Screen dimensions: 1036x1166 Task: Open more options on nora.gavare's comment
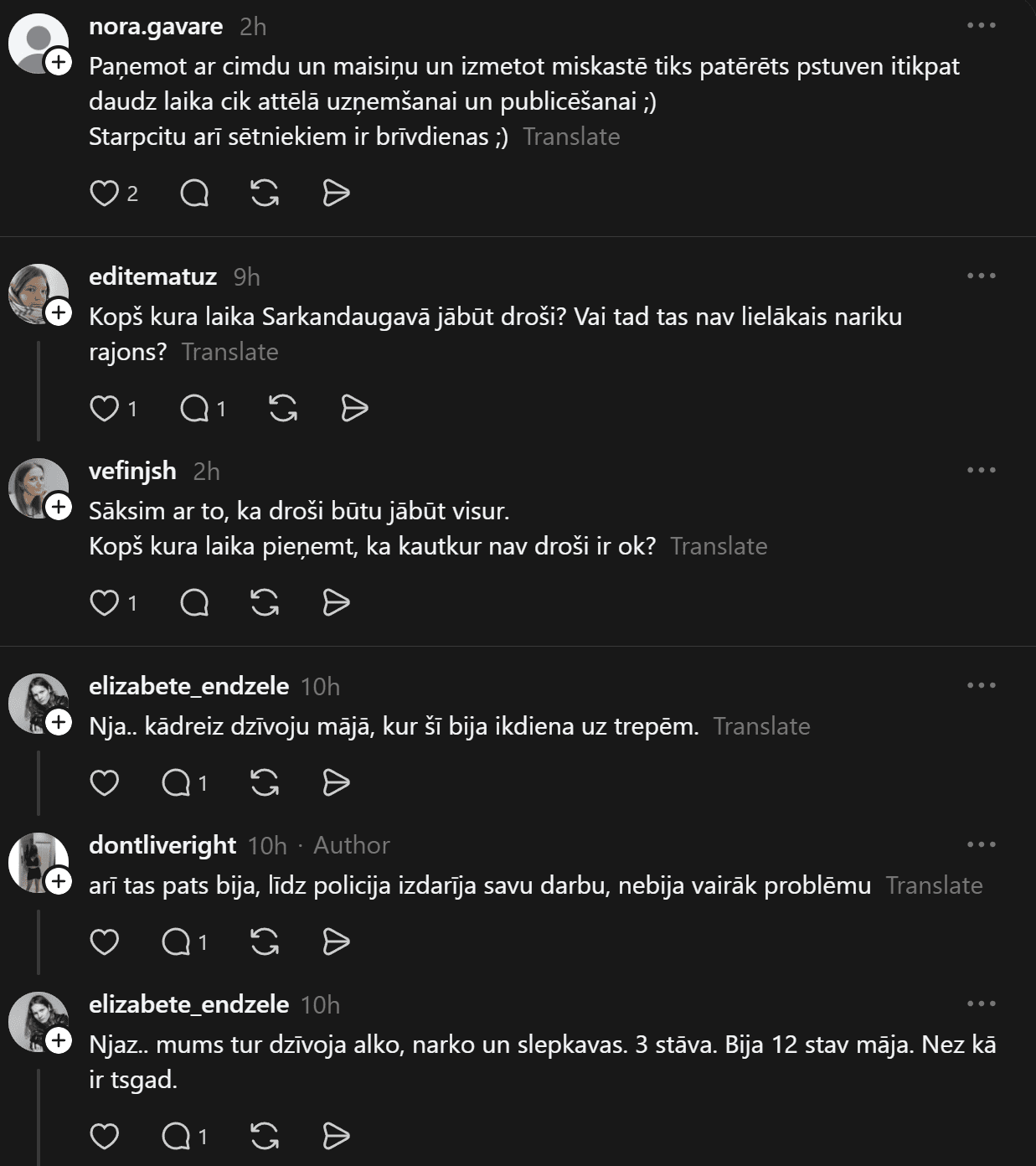click(x=981, y=26)
